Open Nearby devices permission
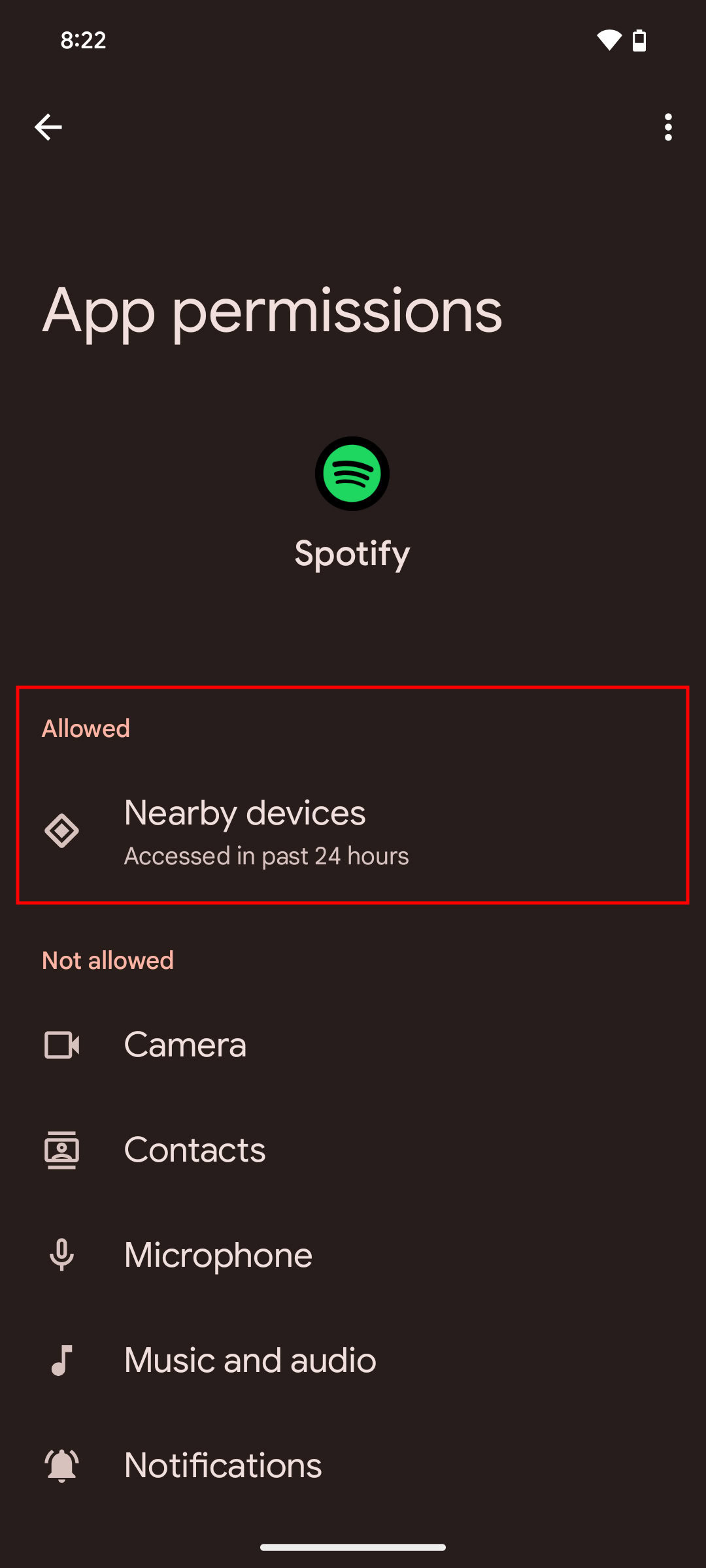Image resolution: width=706 pixels, height=1568 pixels. pyautogui.click(x=353, y=831)
